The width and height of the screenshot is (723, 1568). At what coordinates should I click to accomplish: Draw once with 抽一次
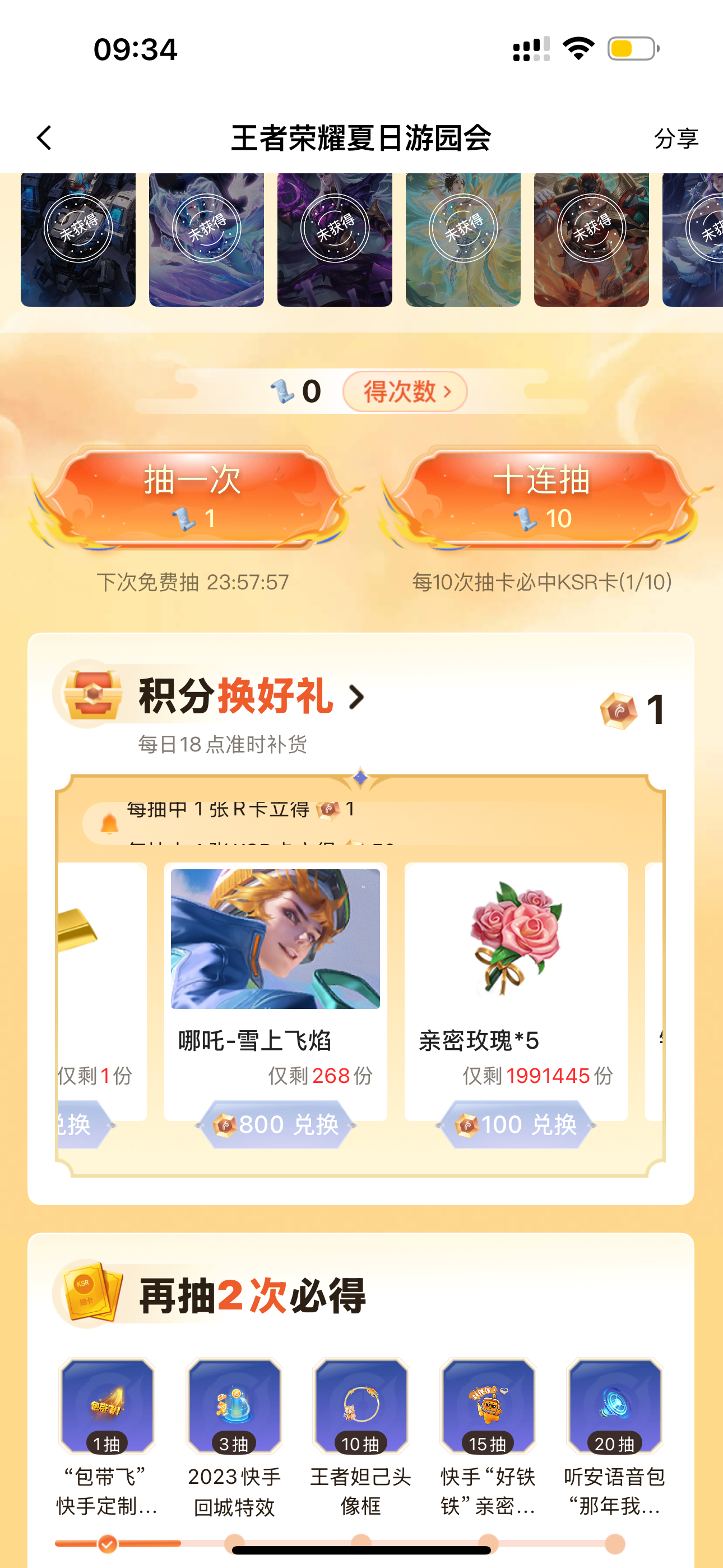192,497
